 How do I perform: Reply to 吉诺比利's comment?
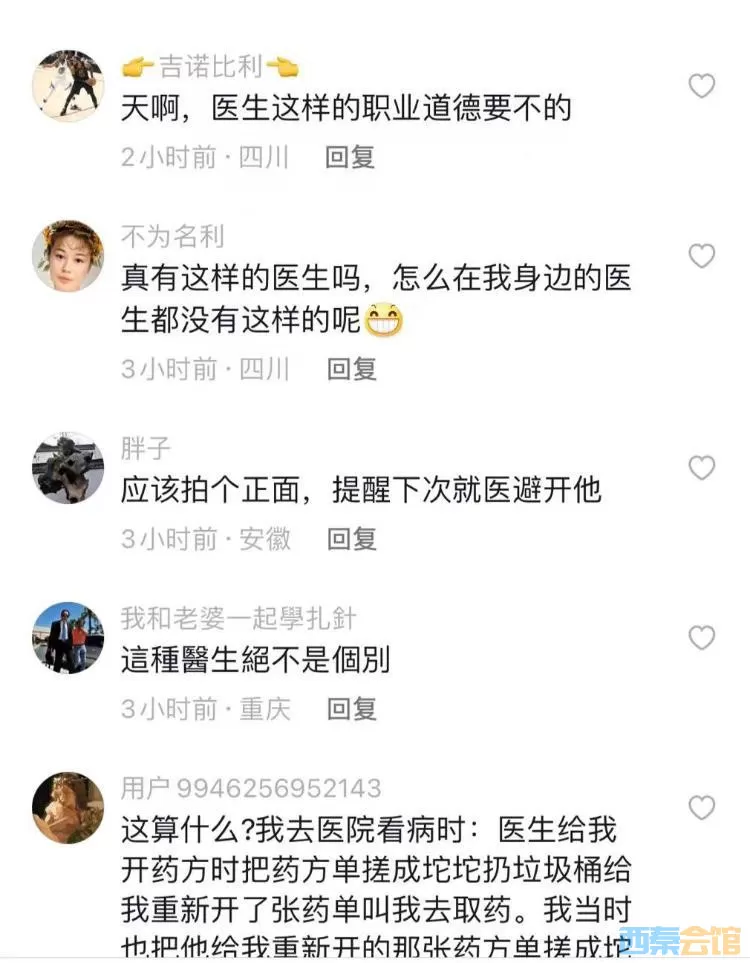[350, 157]
